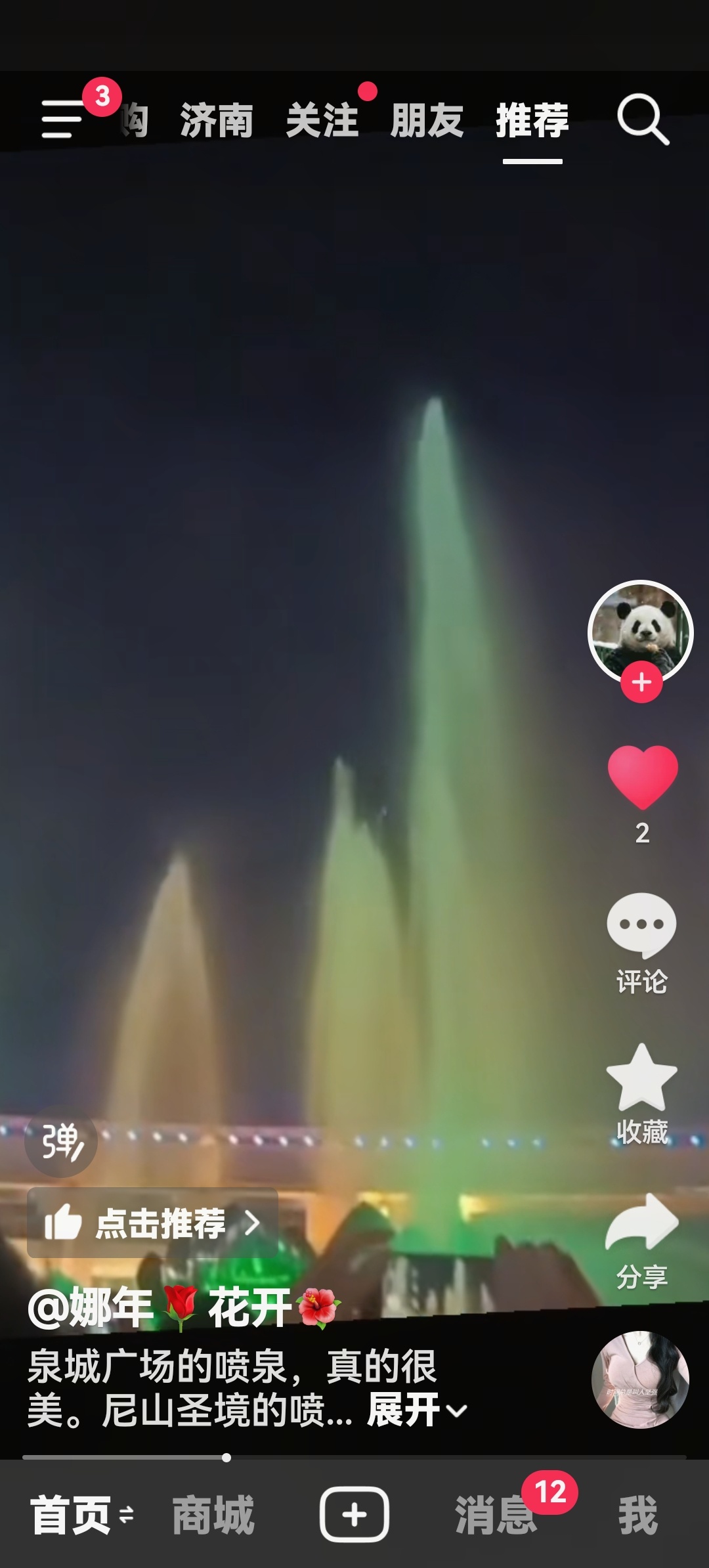Screen dimensions: 709x1568
Task: Toggle the 弹 danmaku button
Action: tap(61, 1143)
